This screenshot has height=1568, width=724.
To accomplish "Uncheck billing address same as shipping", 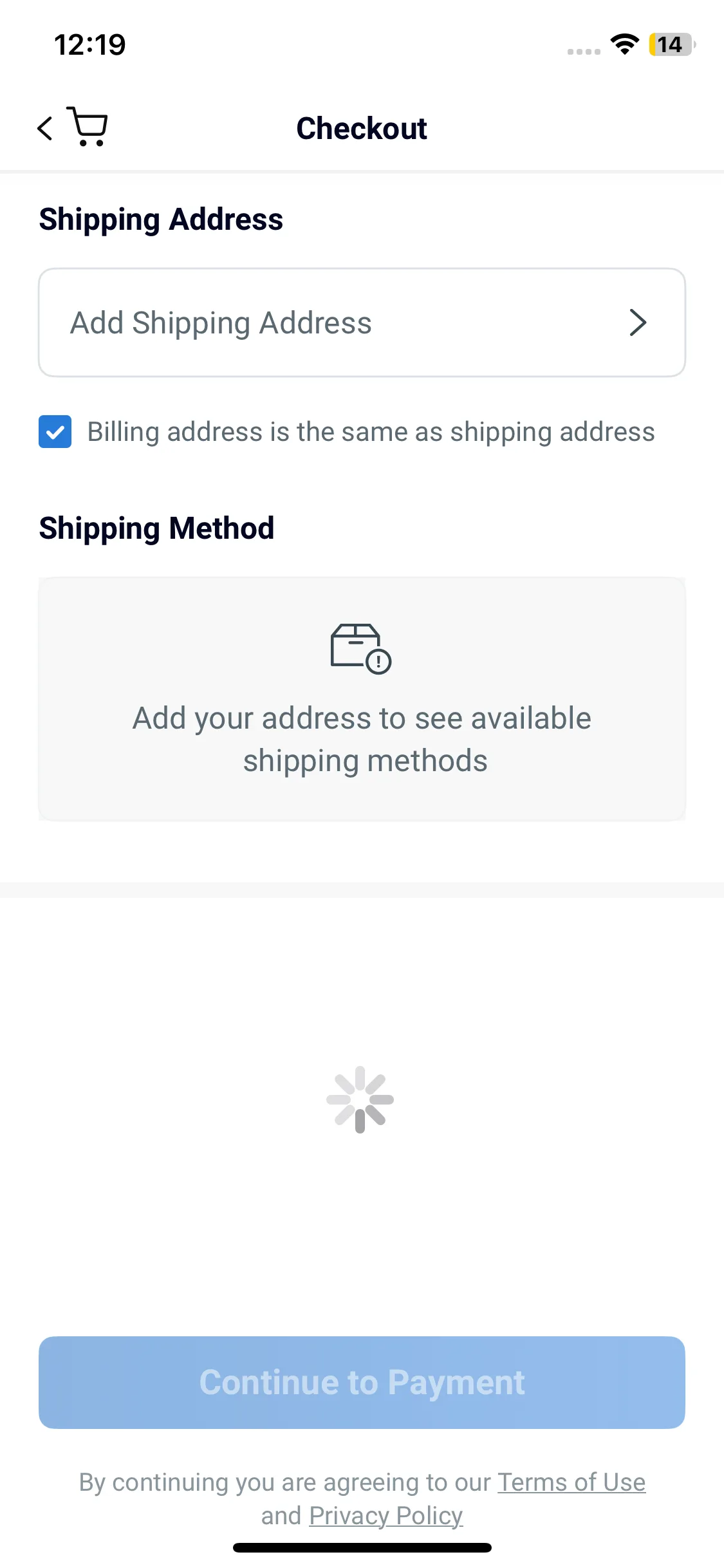I will pos(55,431).
